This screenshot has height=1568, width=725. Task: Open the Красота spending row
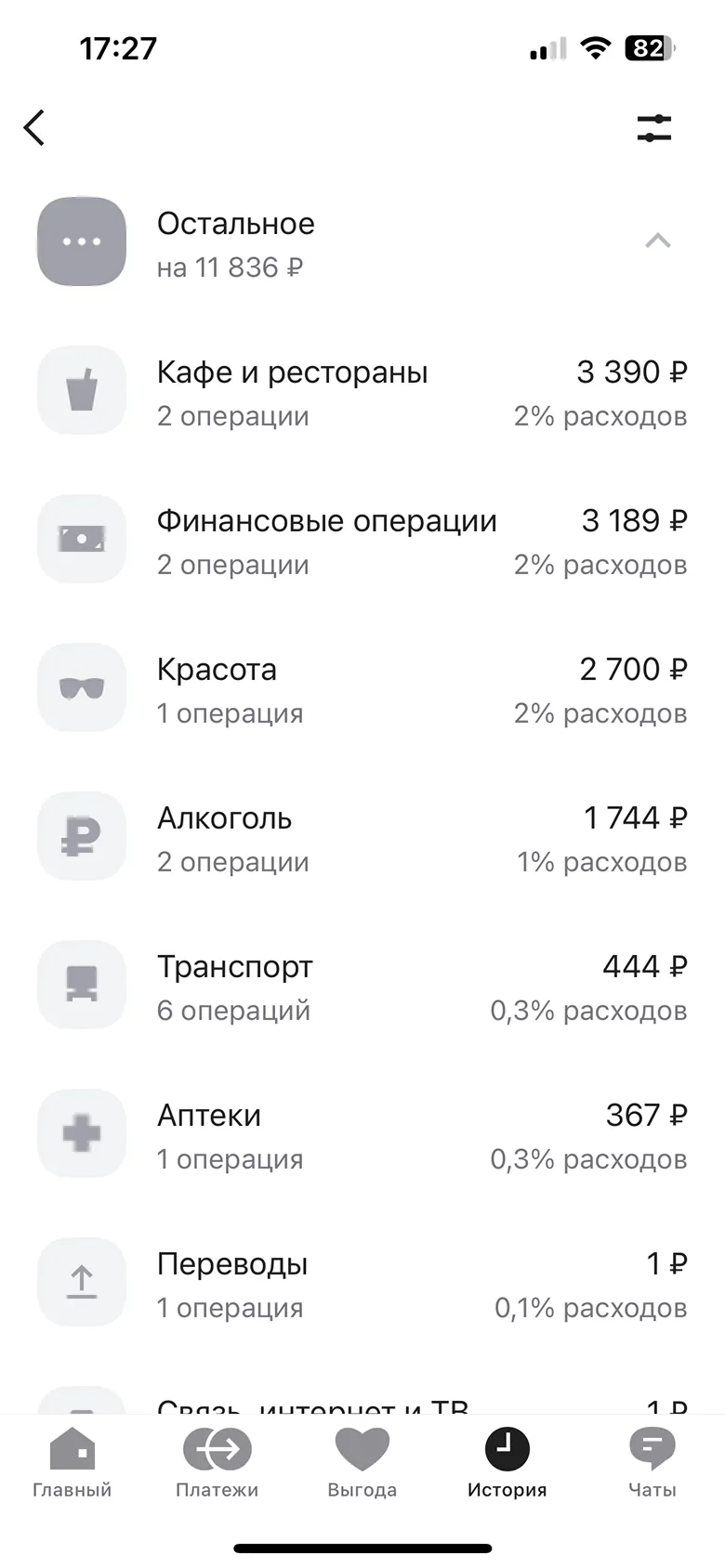tap(362, 689)
